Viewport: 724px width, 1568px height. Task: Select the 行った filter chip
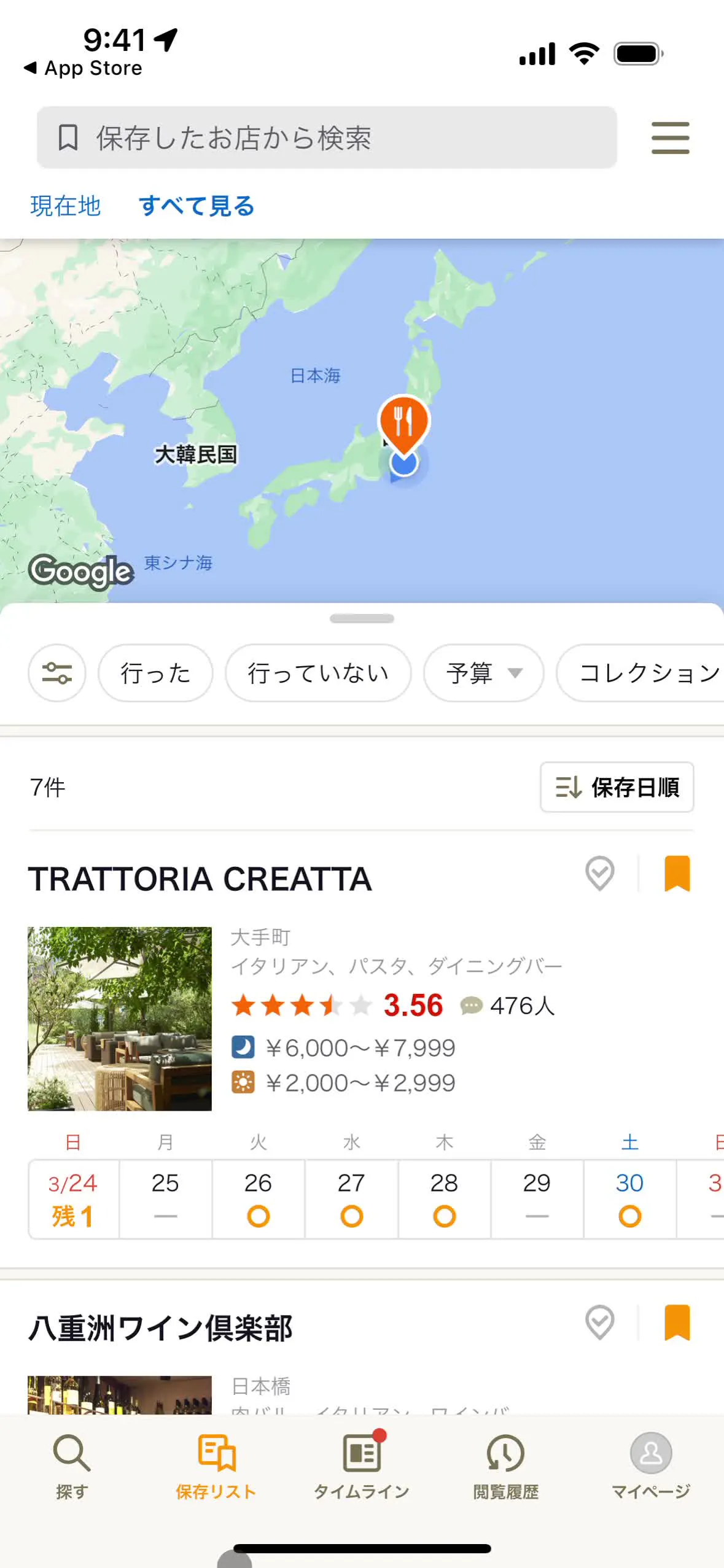pyautogui.click(x=155, y=673)
